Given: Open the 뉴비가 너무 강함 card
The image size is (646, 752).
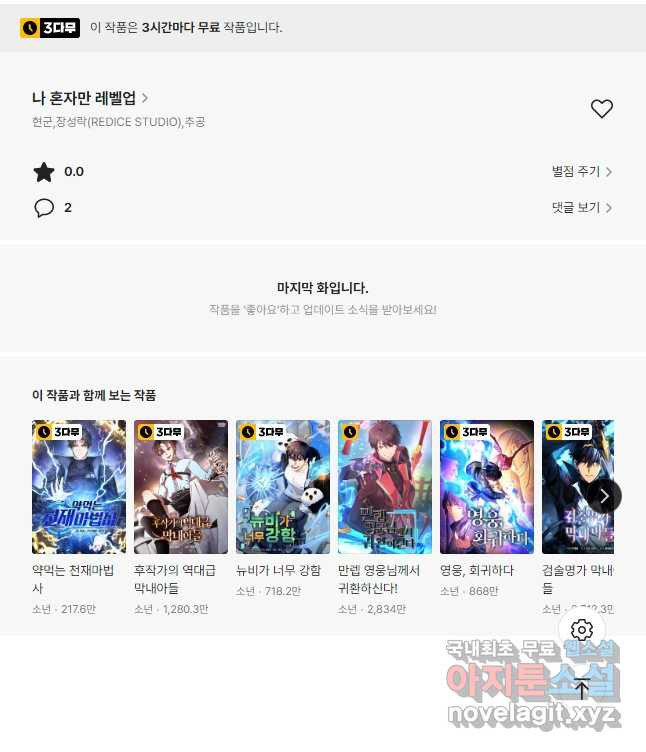Looking at the screenshot, I should (x=283, y=487).
